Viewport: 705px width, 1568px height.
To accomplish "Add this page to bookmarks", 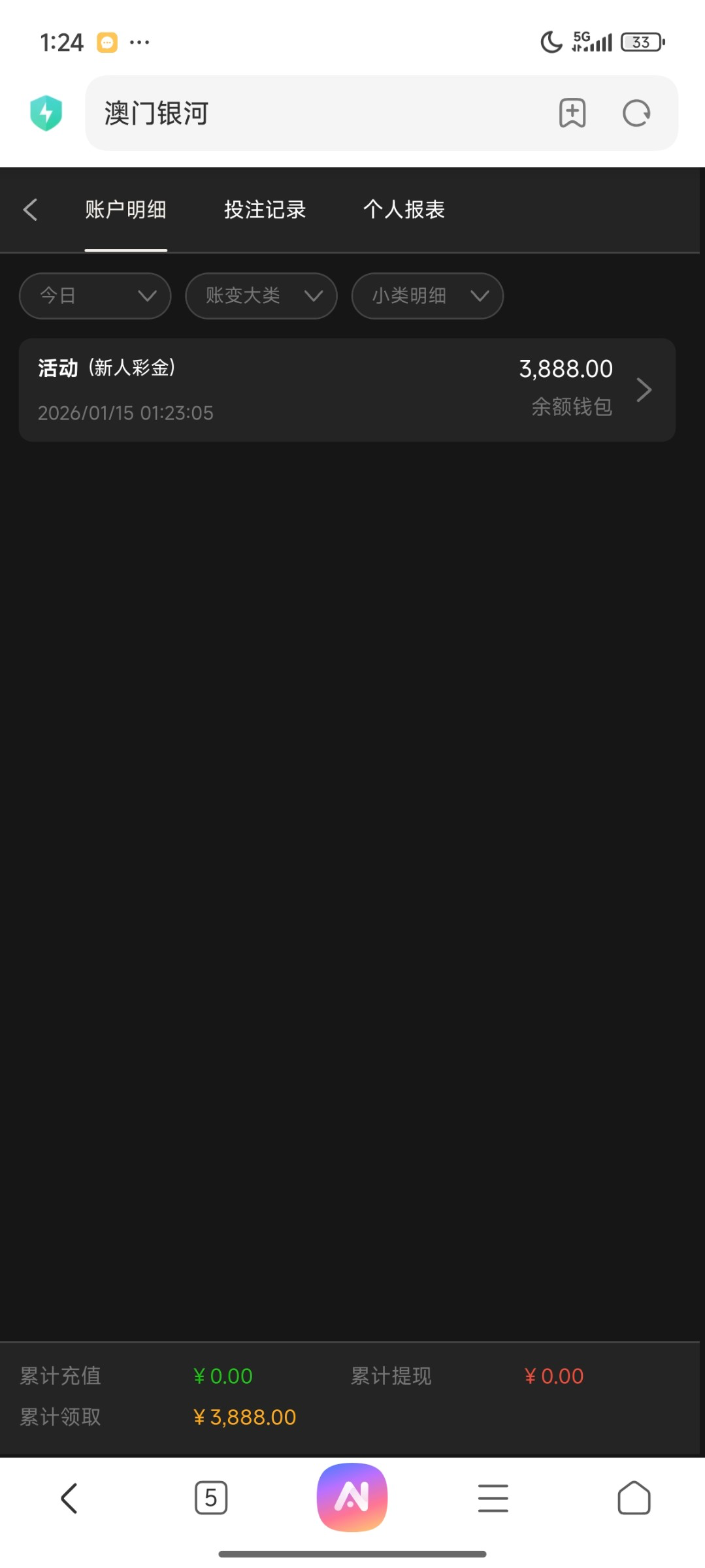I will coord(572,113).
